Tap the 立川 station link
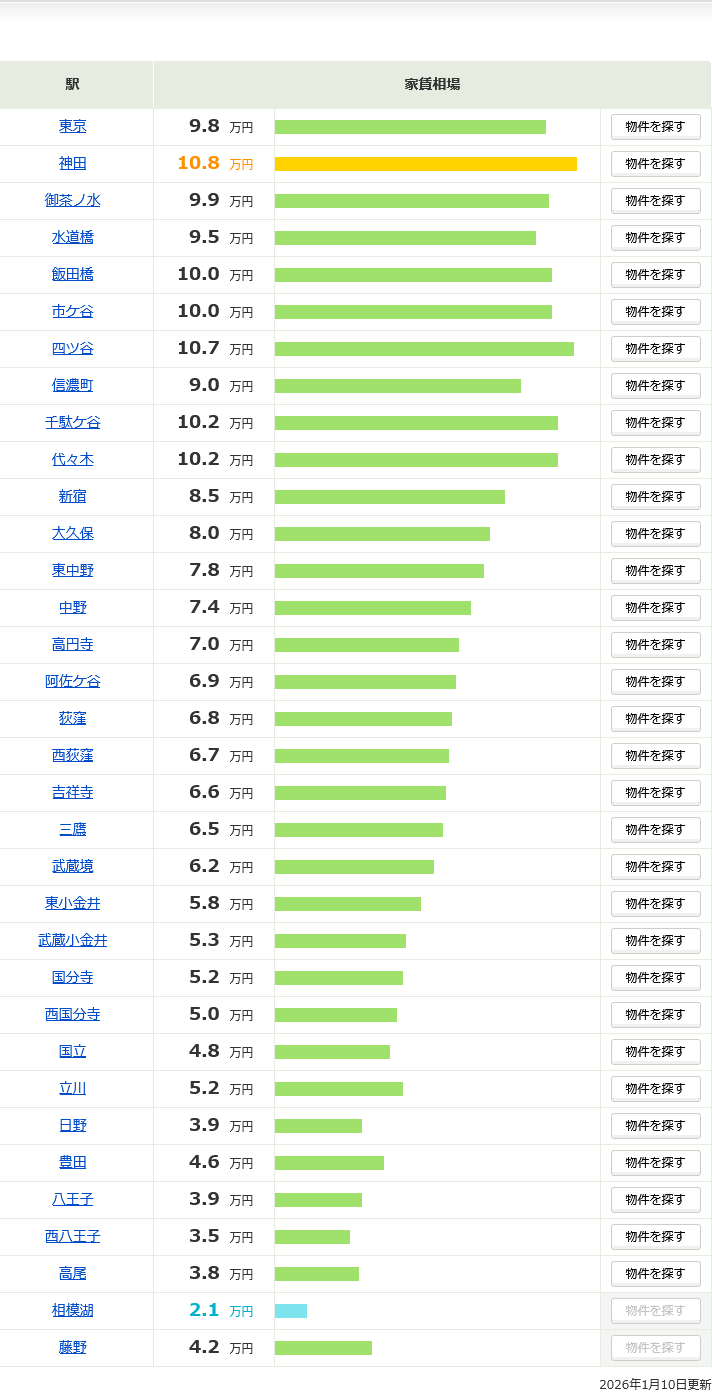This screenshot has height=1394, width=712. [72, 1088]
